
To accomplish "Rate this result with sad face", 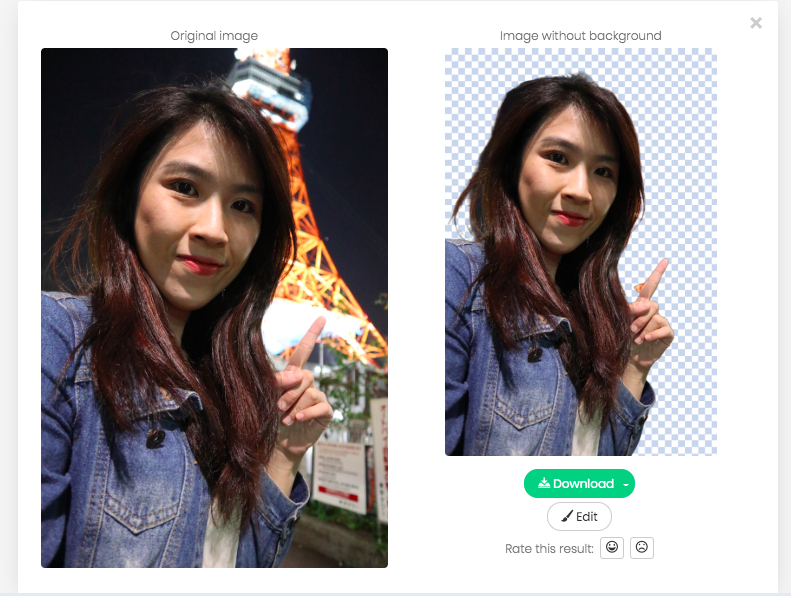I will 642,548.
